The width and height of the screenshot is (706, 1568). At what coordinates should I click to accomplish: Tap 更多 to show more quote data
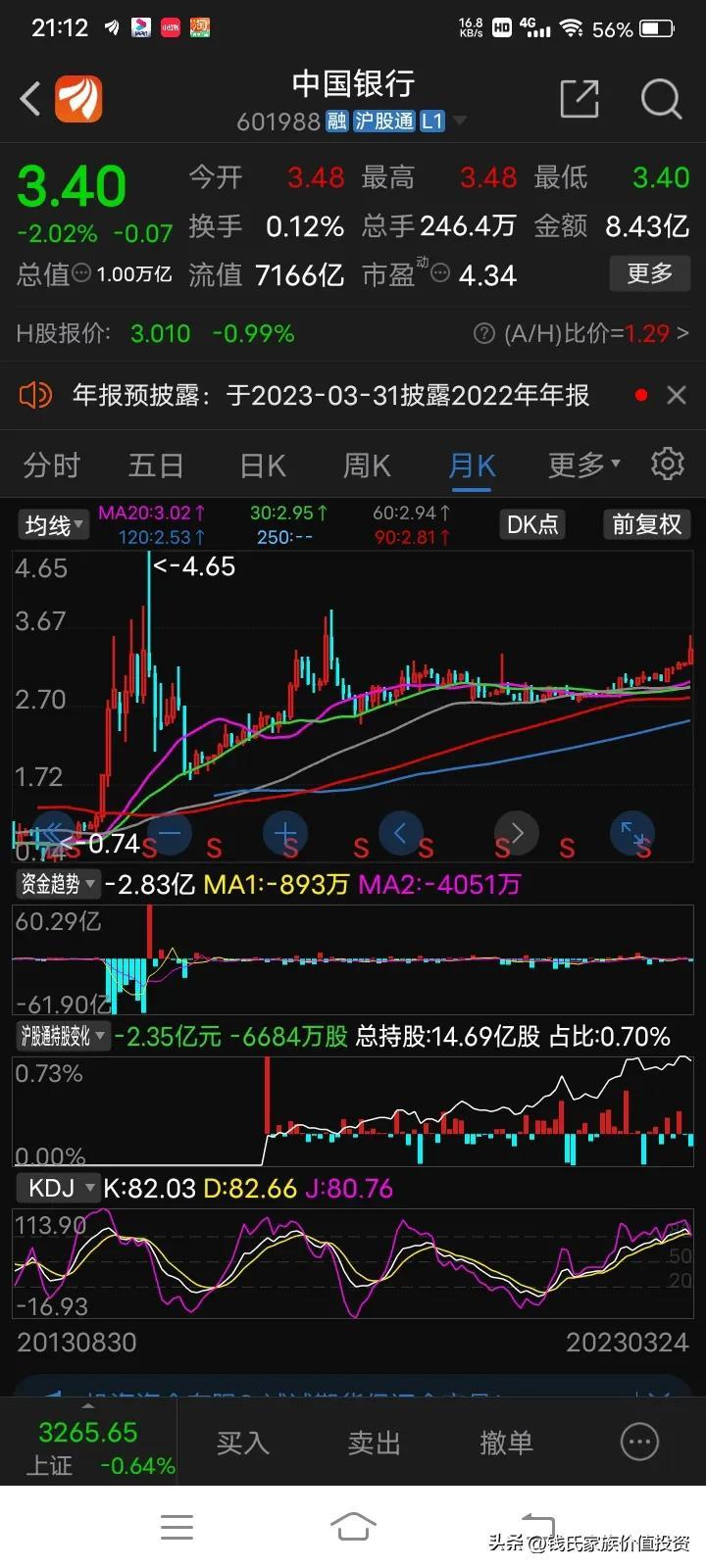pos(650,273)
